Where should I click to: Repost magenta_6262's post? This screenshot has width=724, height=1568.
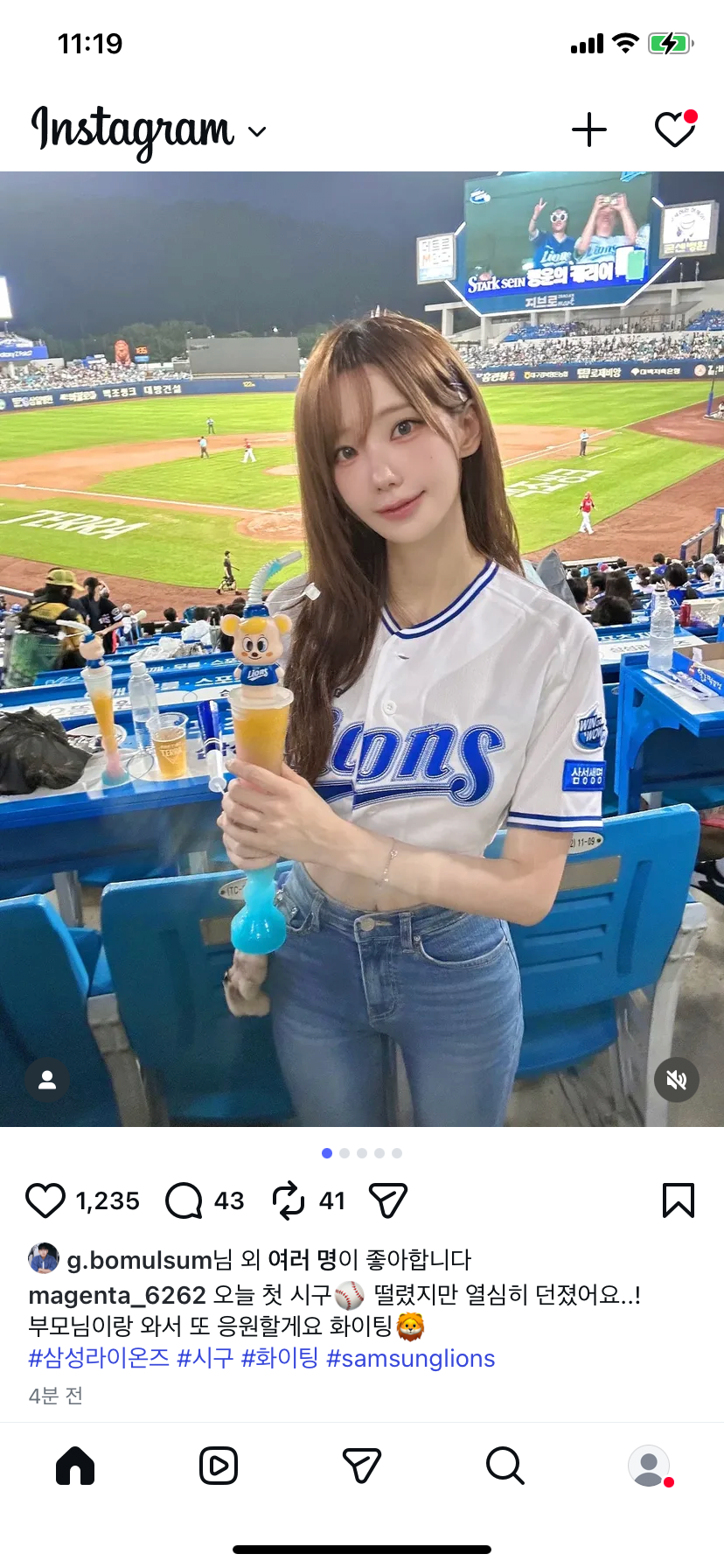tap(289, 1200)
